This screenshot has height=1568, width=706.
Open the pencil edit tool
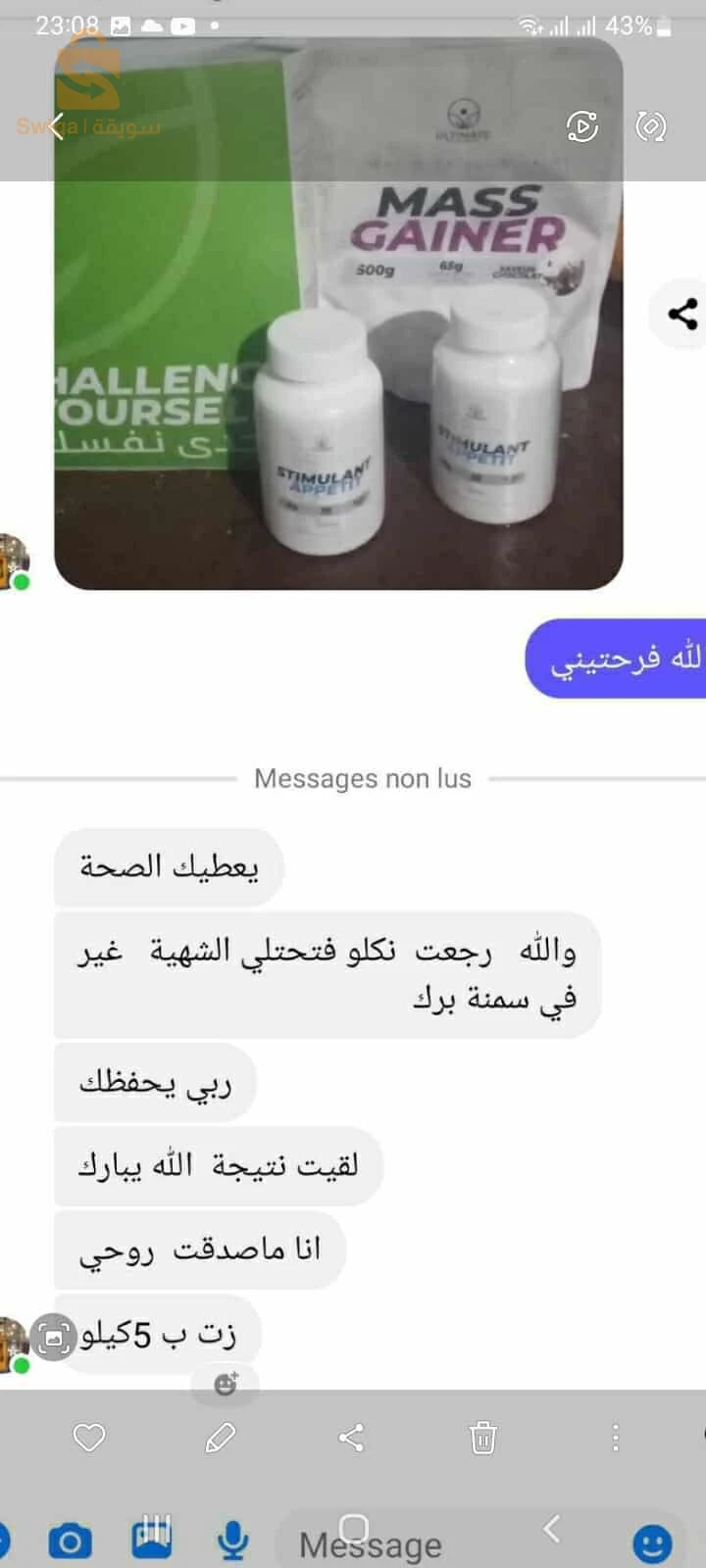coord(220,1438)
